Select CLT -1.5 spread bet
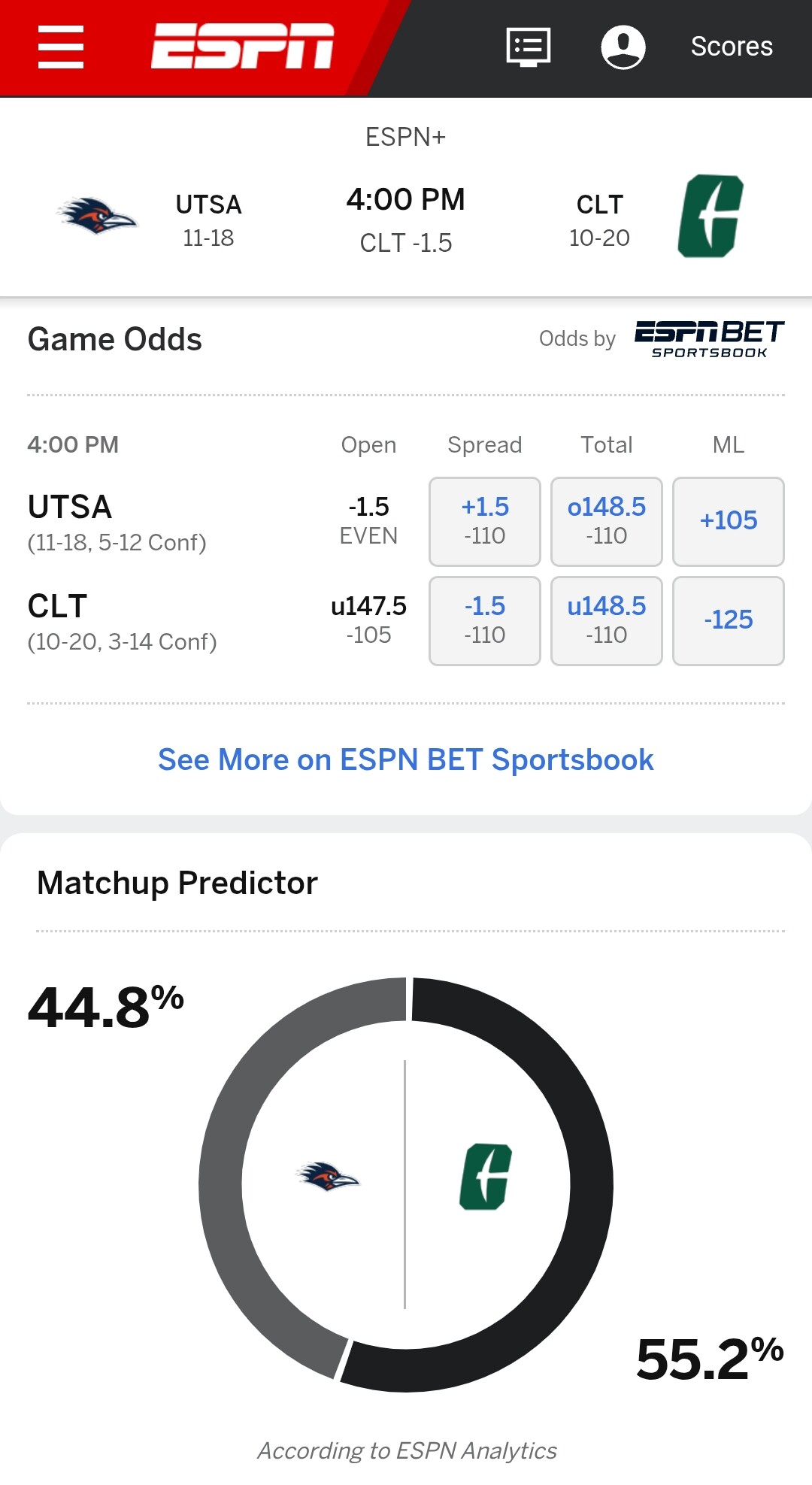This screenshot has height=1485, width=812. click(x=485, y=621)
